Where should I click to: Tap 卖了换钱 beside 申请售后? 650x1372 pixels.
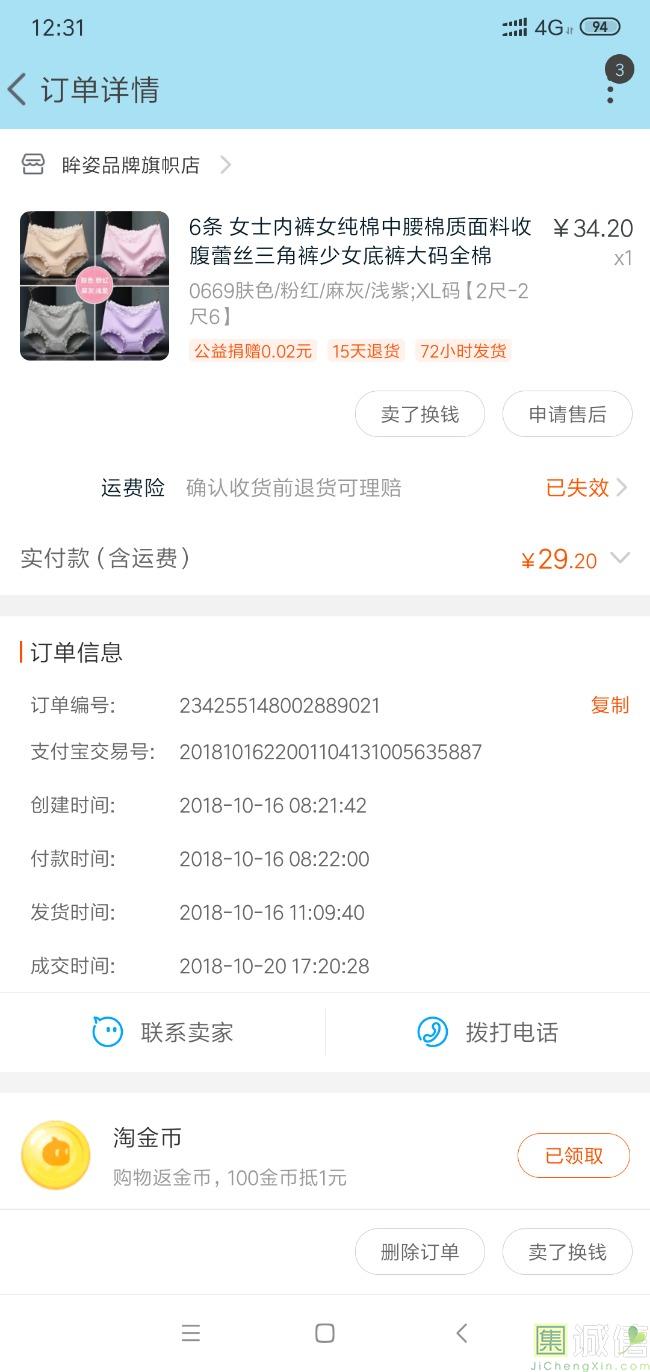420,414
